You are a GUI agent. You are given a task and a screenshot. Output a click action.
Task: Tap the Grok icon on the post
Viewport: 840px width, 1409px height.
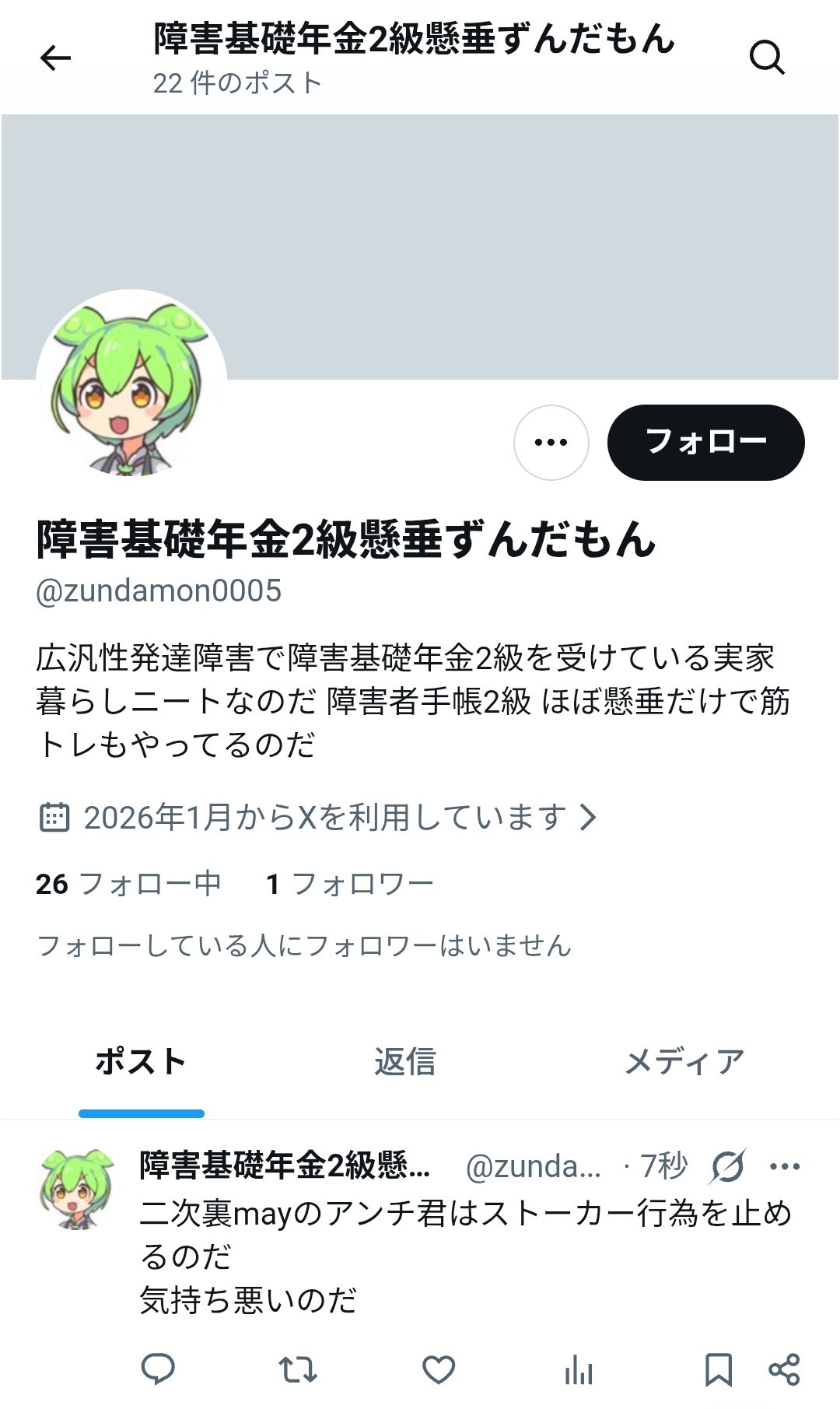point(728,1166)
